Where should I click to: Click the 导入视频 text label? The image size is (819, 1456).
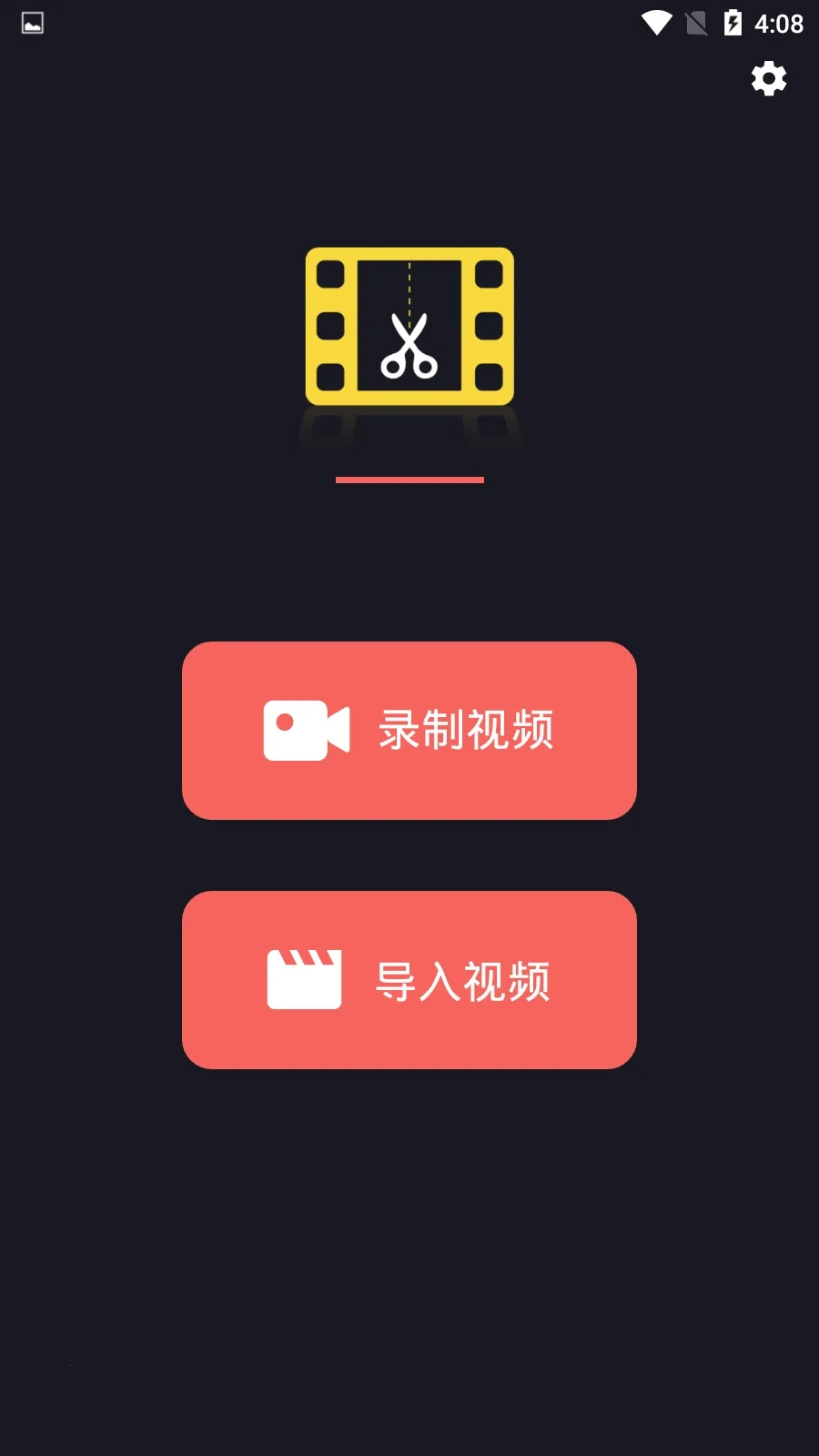466,979
